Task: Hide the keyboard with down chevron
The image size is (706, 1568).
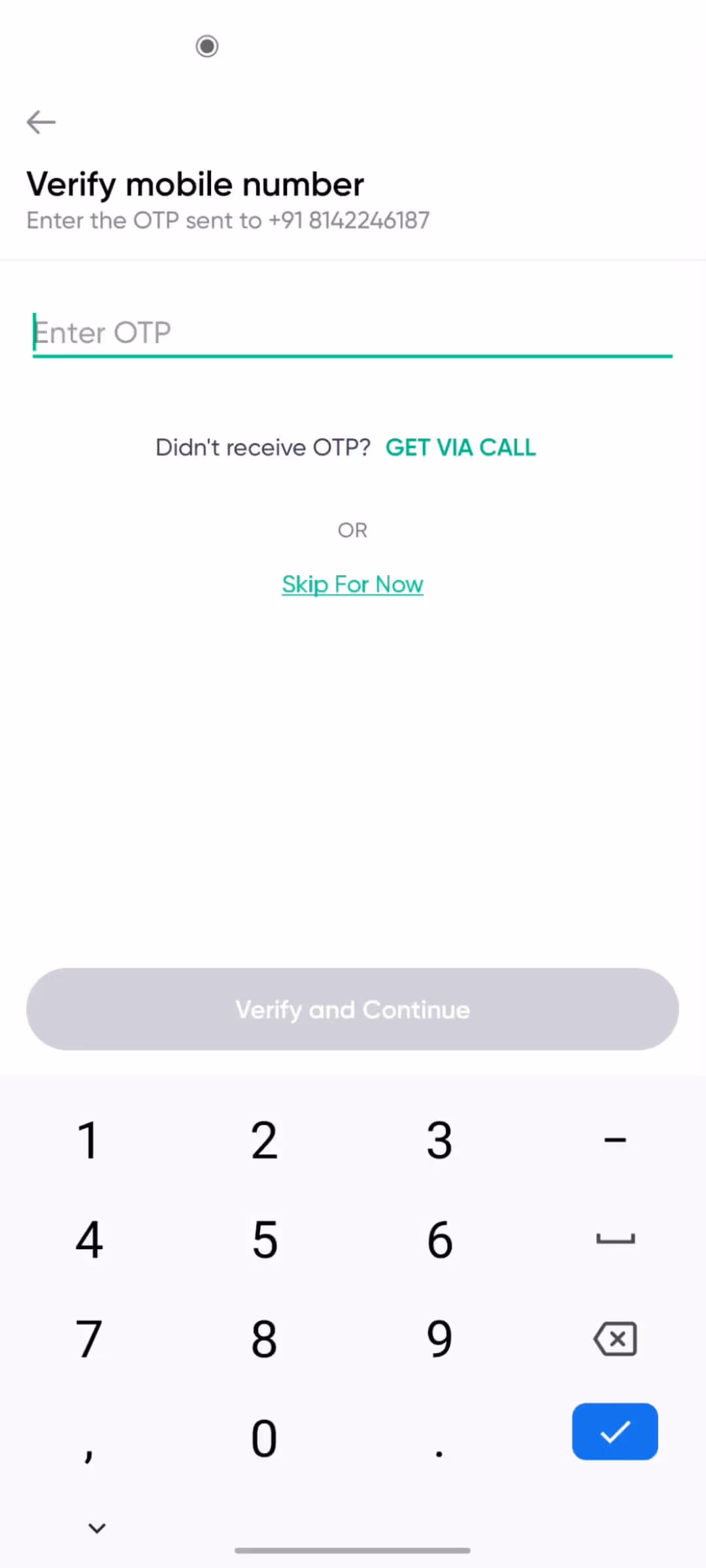Action: [97, 1528]
